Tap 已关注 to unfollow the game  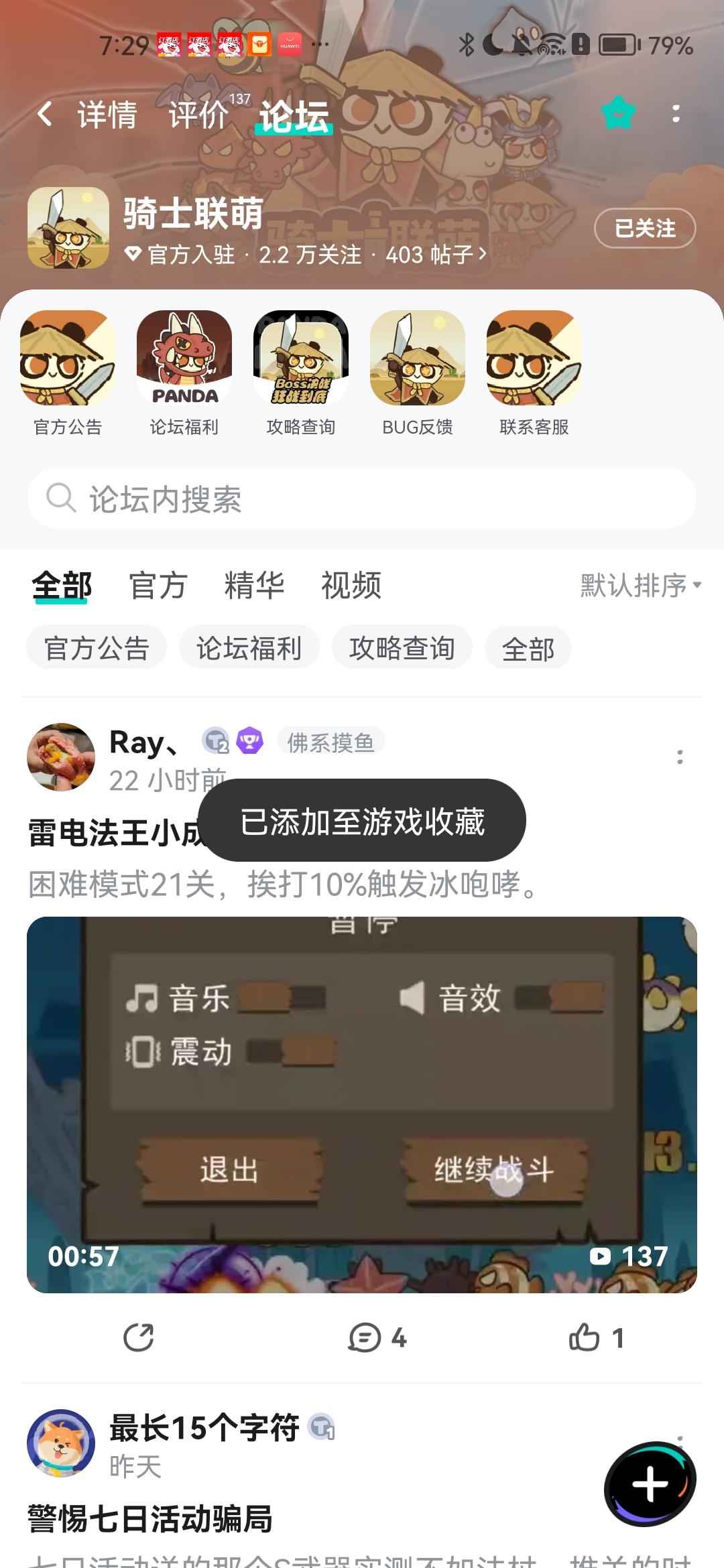[644, 228]
